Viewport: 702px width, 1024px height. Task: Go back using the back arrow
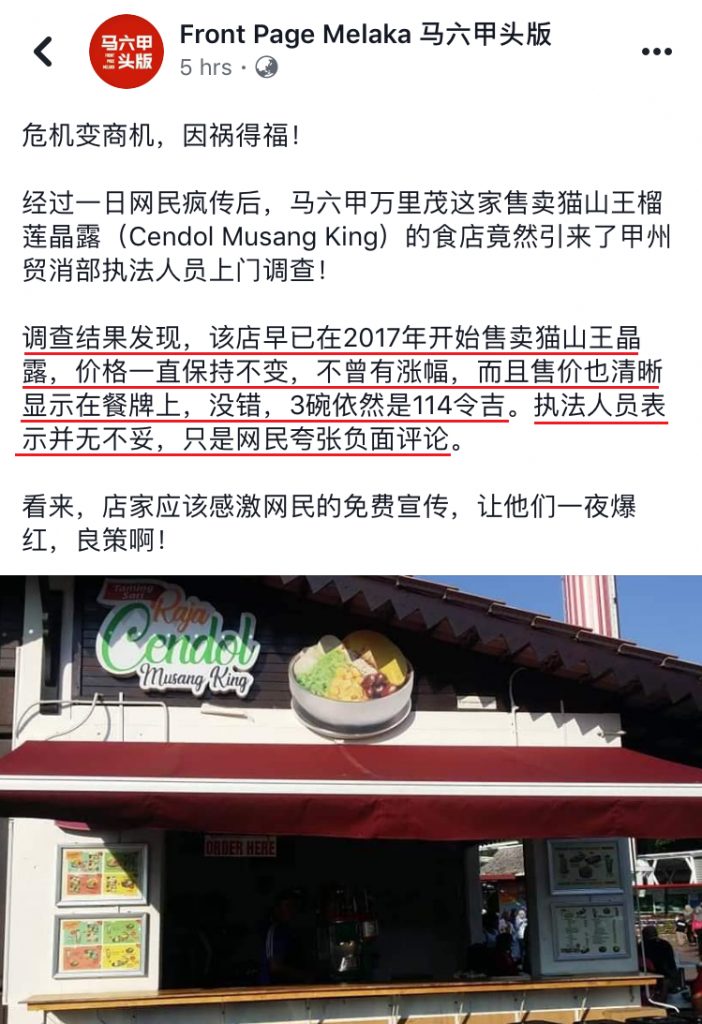tap(42, 51)
